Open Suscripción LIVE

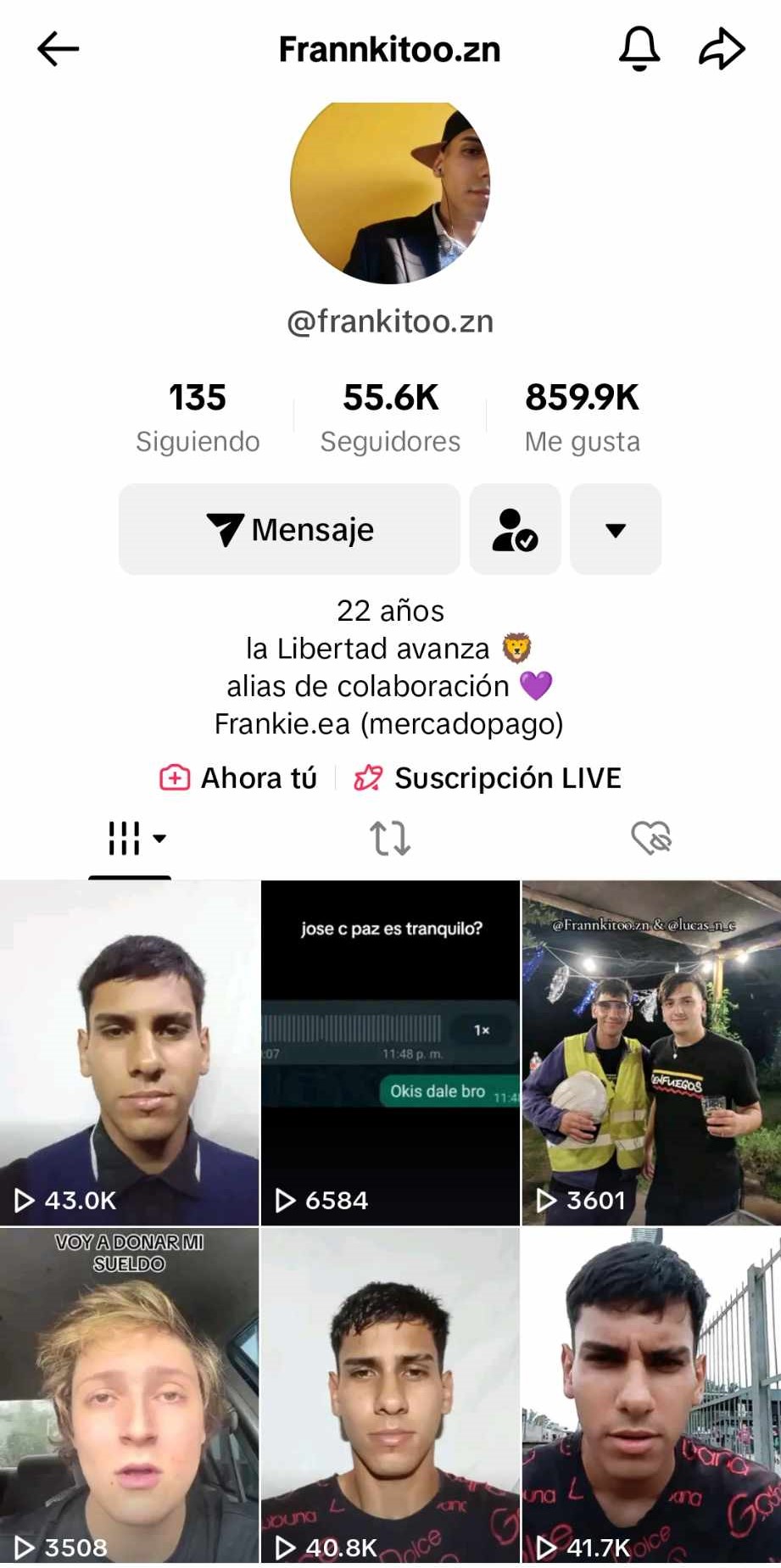488,778
